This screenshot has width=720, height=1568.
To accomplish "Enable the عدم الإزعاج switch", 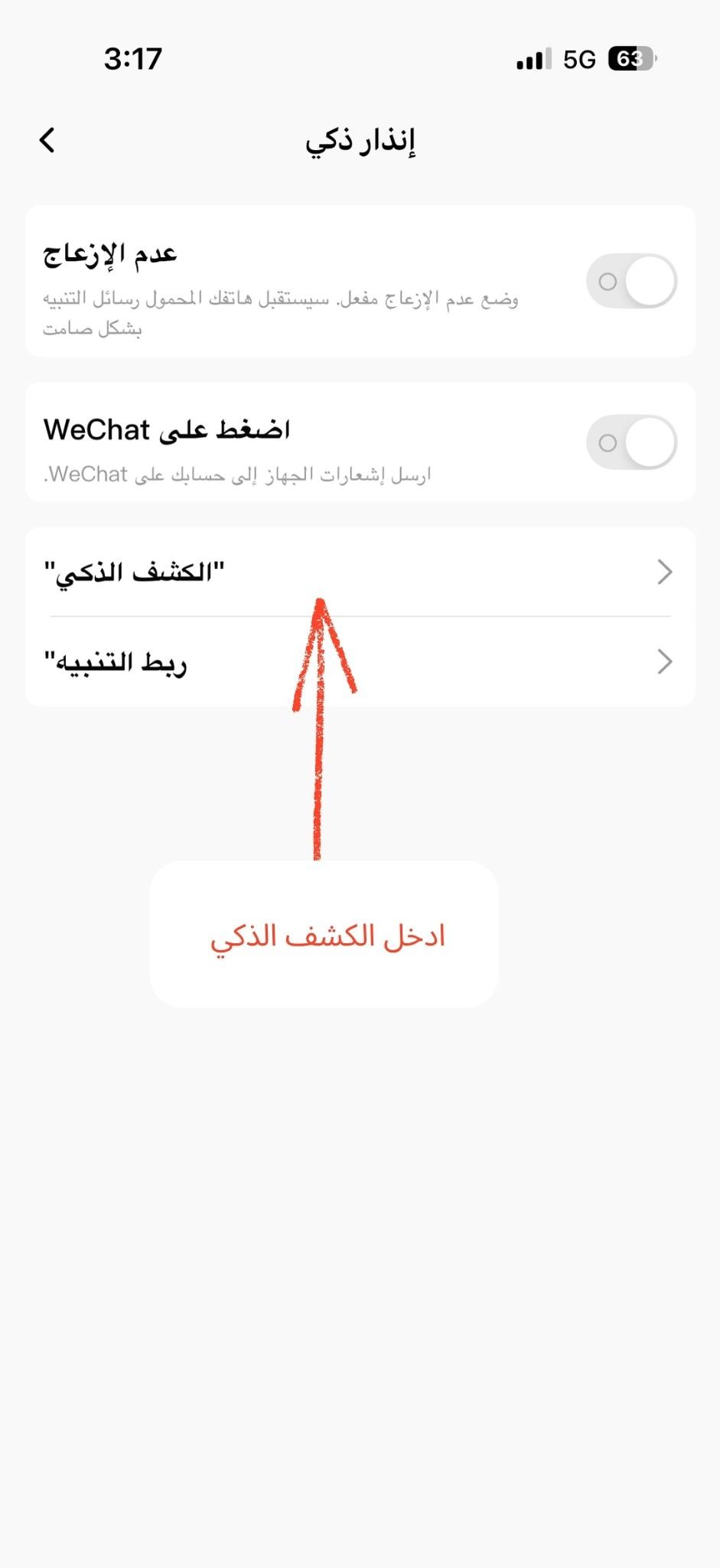I will click(631, 281).
